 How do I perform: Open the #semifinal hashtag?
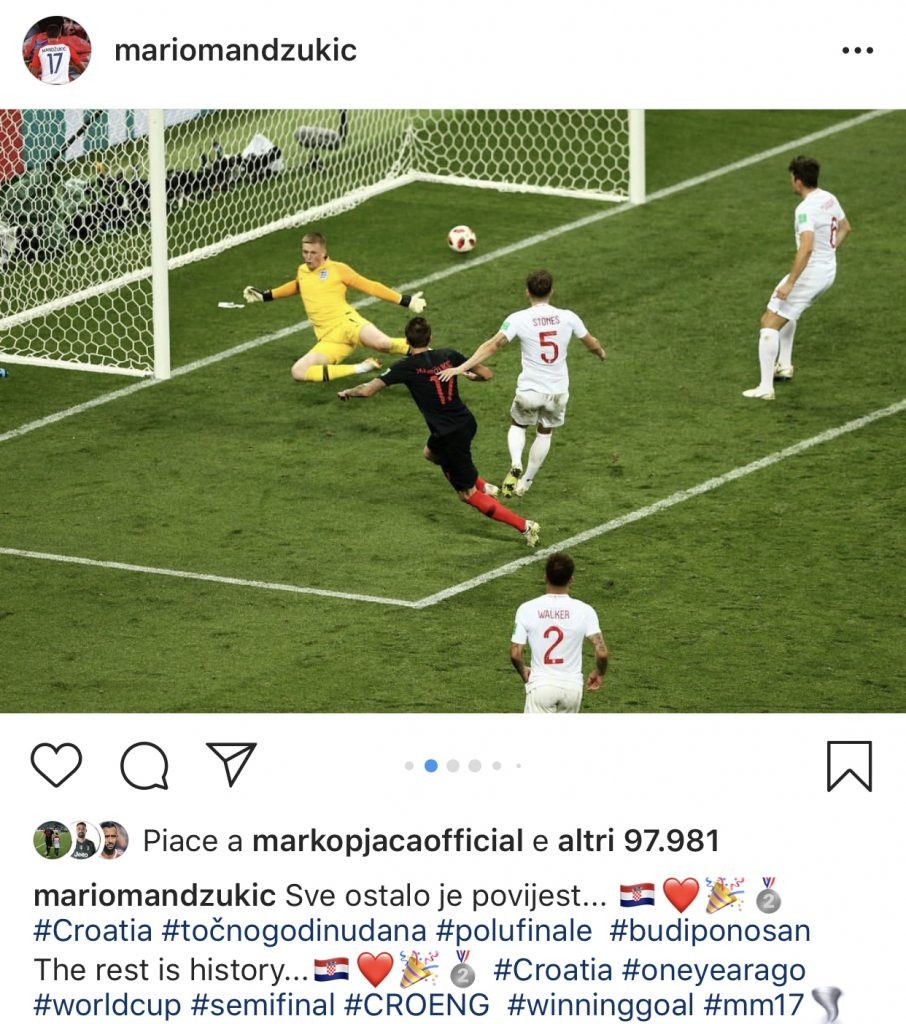click(x=264, y=1004)
